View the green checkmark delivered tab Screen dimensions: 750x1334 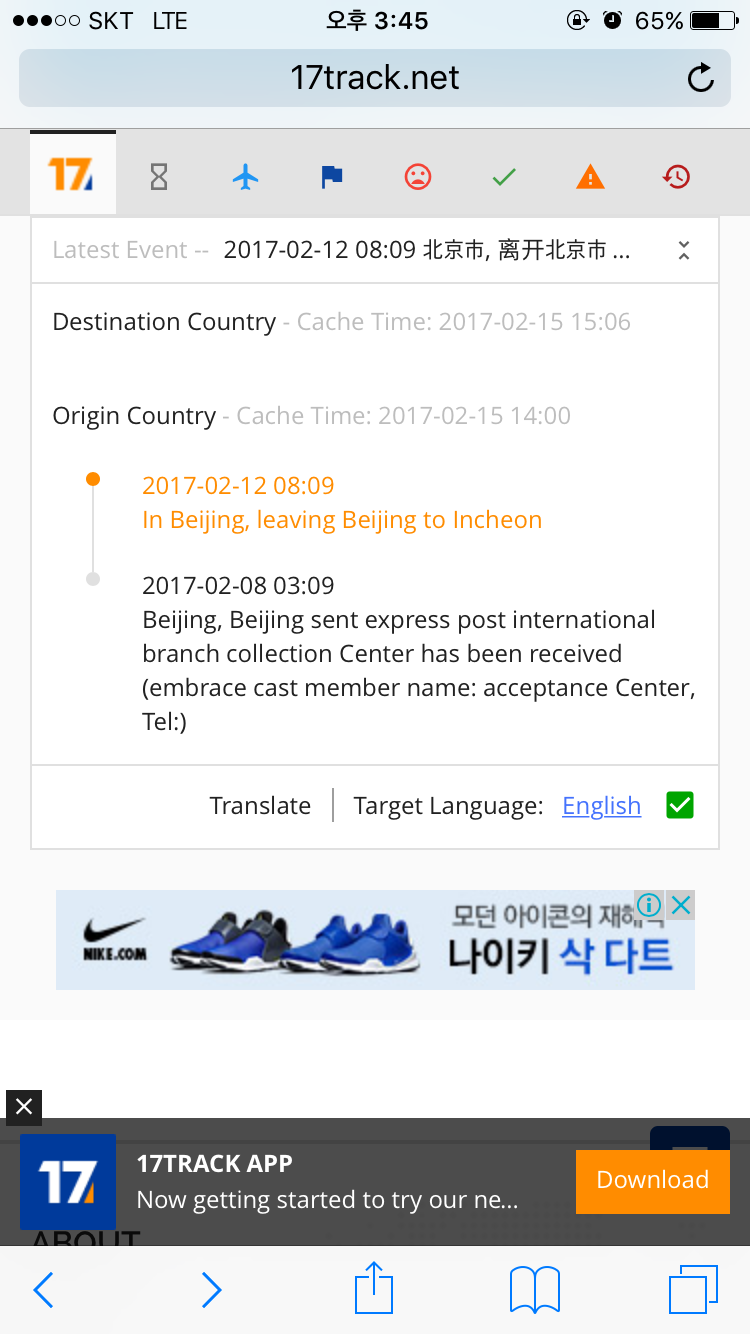(x=504, y=177)
